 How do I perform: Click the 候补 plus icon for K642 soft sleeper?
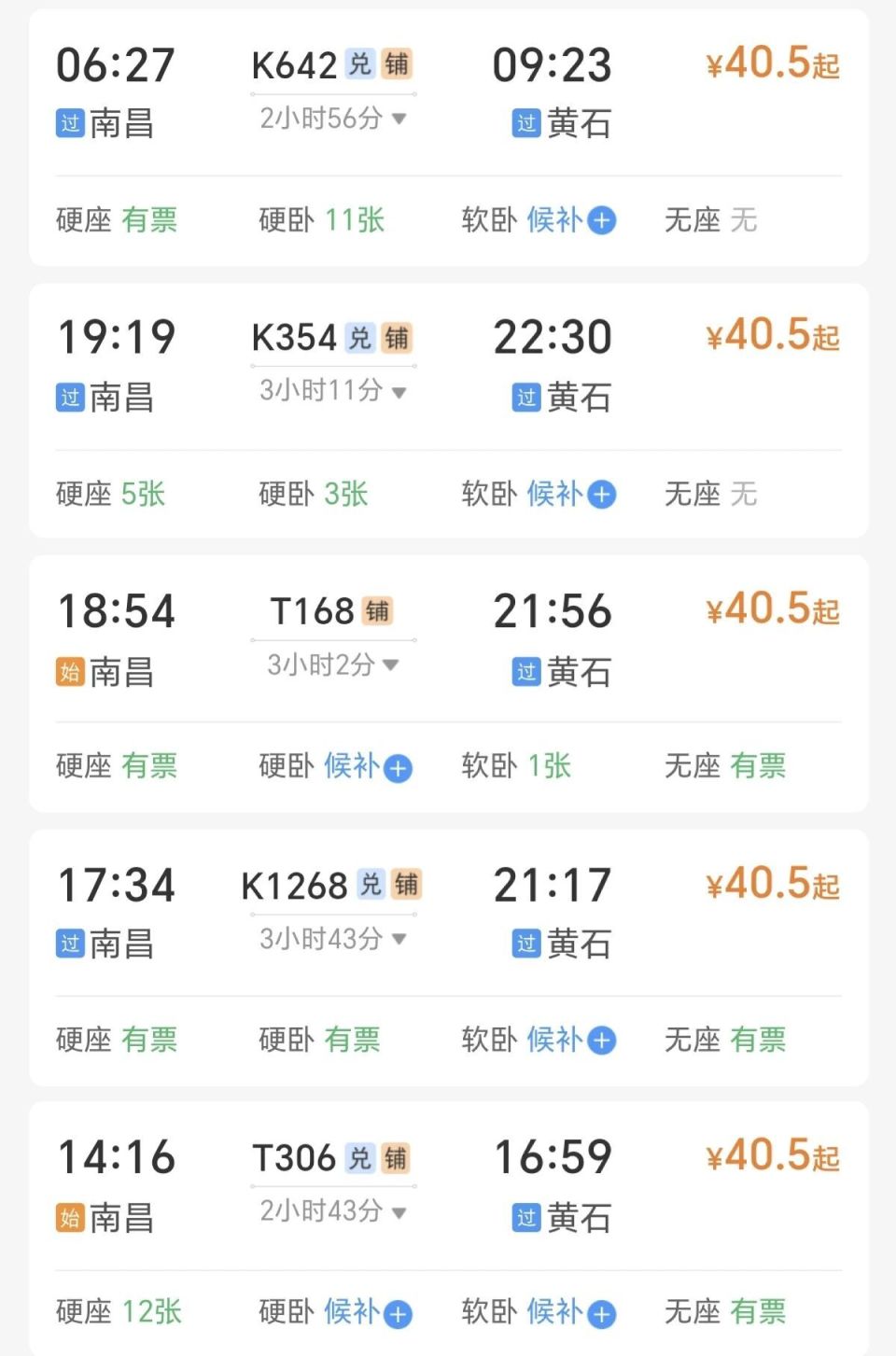[x=602, y=221]
